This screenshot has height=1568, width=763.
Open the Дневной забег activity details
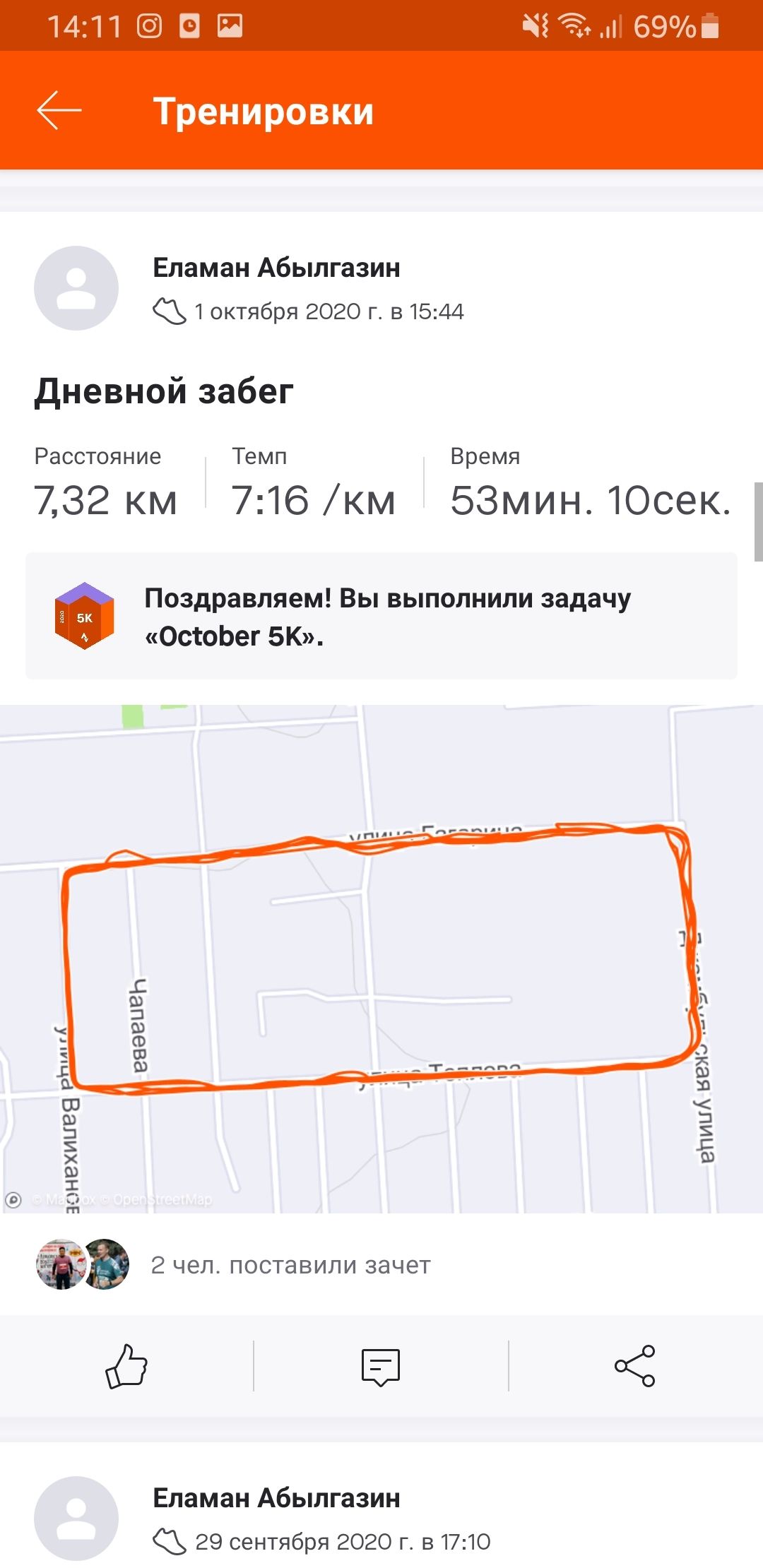tap(164, 391)
